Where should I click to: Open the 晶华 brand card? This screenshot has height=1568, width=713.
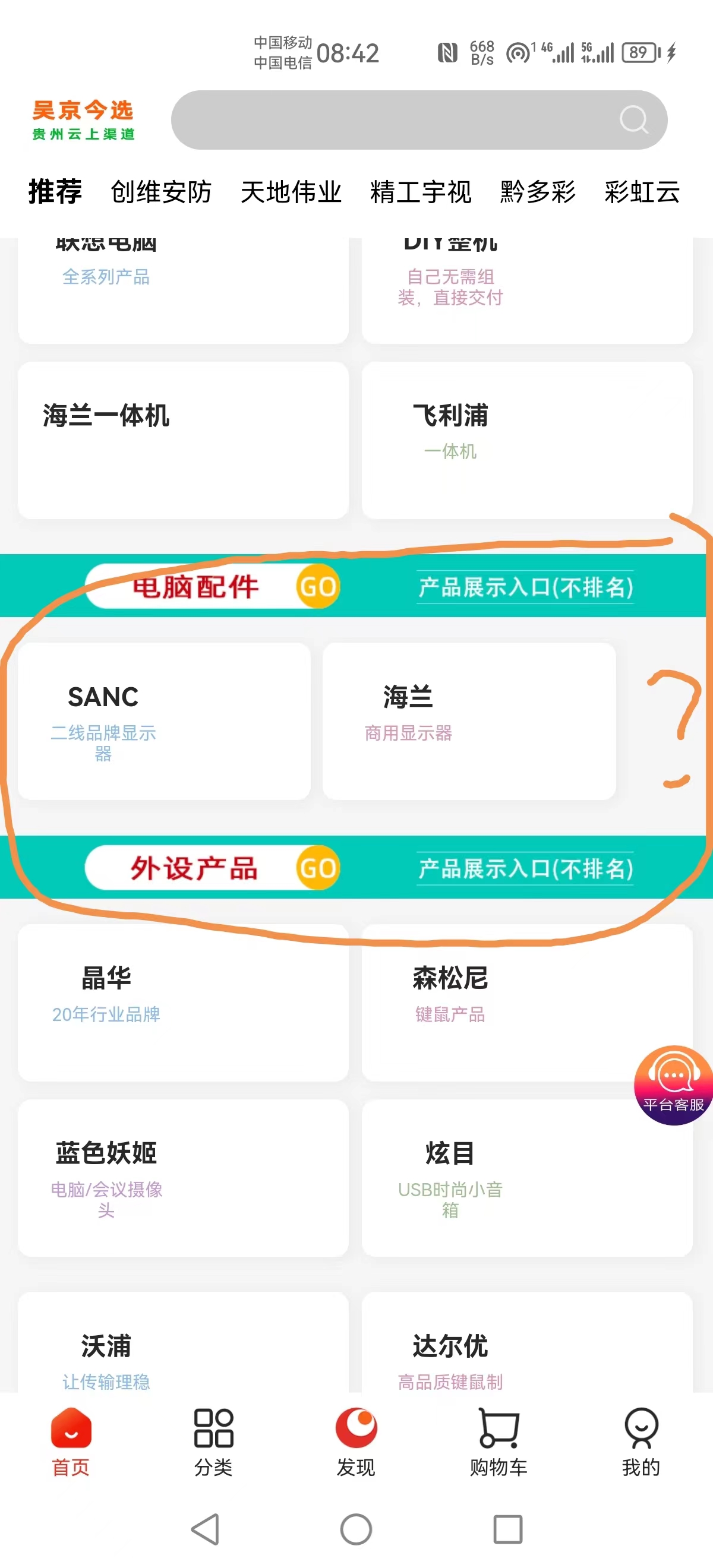[x=182, y=1002]
